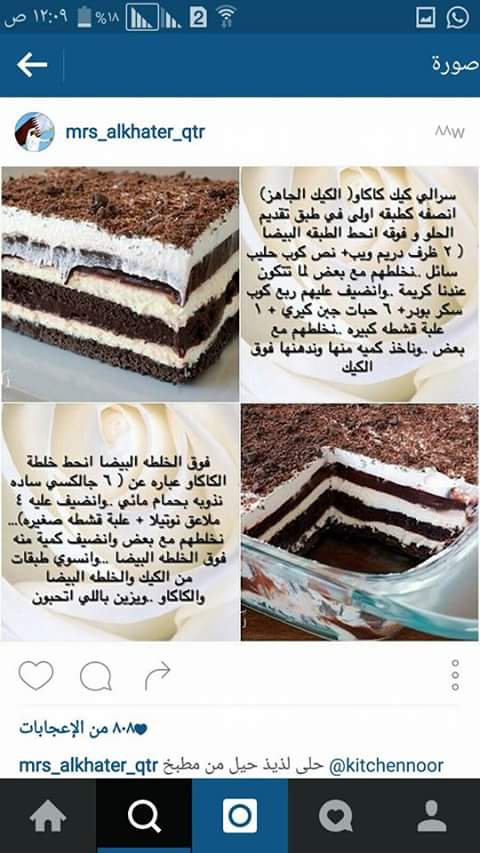Switch to the Home feed tab
480x853 pixels.
point(48,815)
